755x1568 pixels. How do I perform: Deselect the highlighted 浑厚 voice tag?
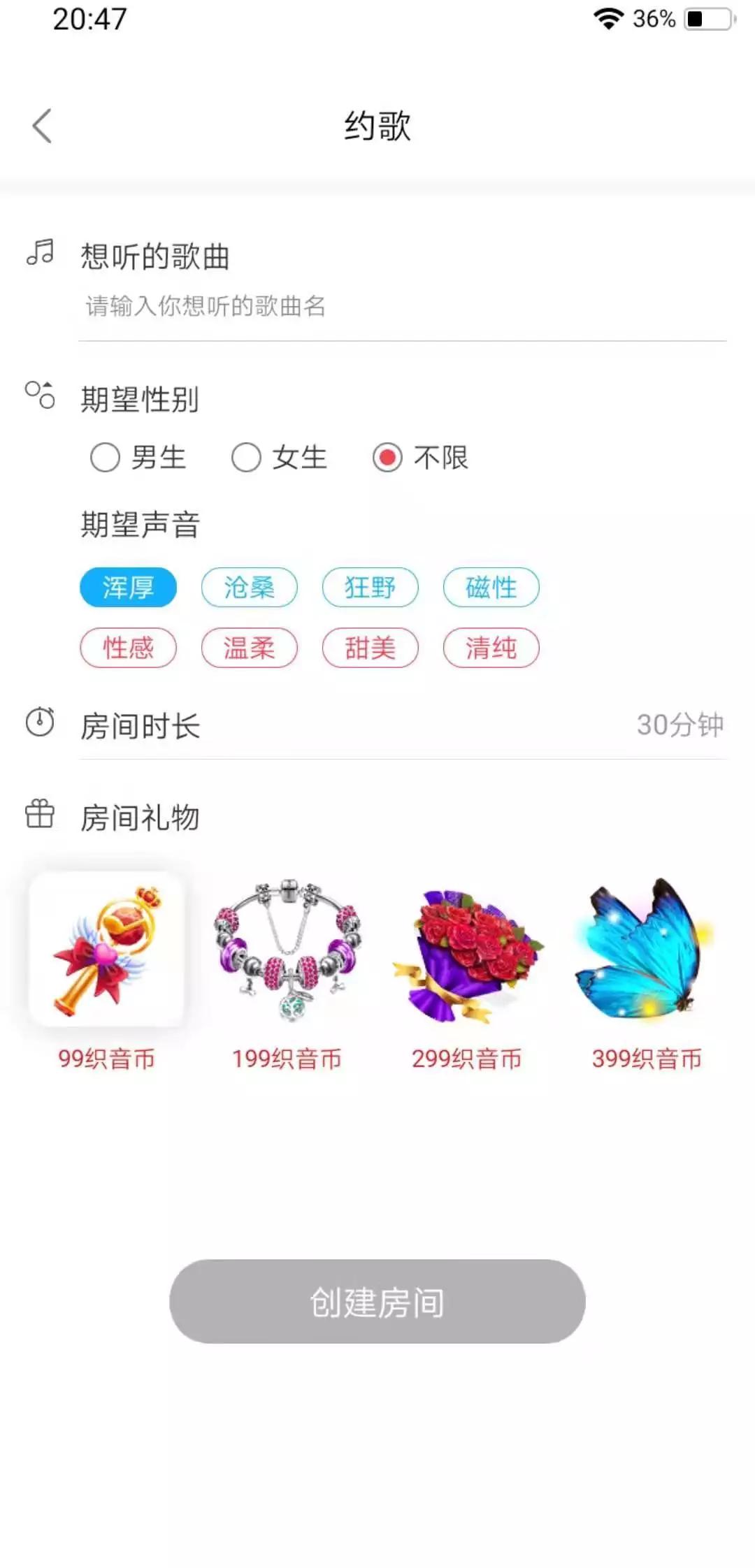click(x=128, y=588)
